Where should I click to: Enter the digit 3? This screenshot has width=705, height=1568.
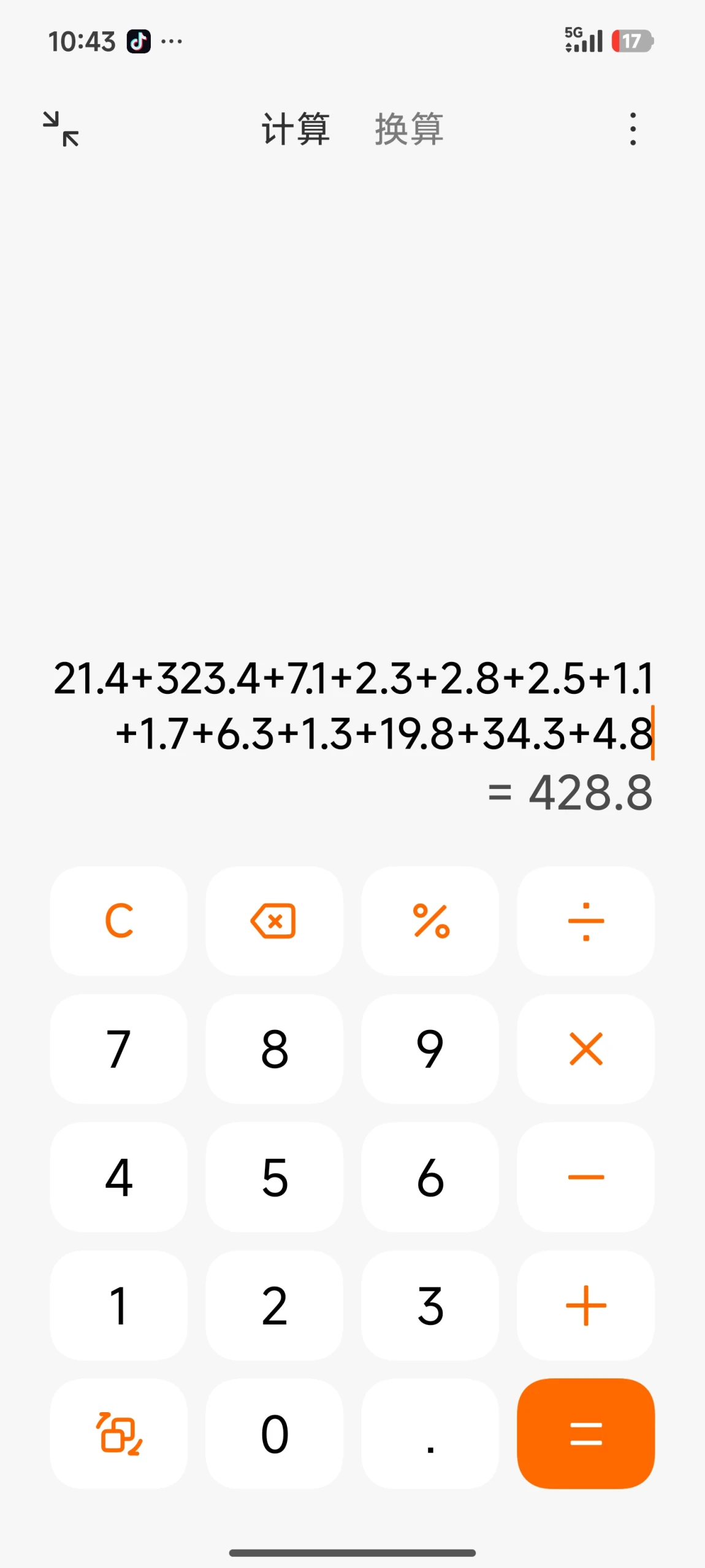[430, 1305]
